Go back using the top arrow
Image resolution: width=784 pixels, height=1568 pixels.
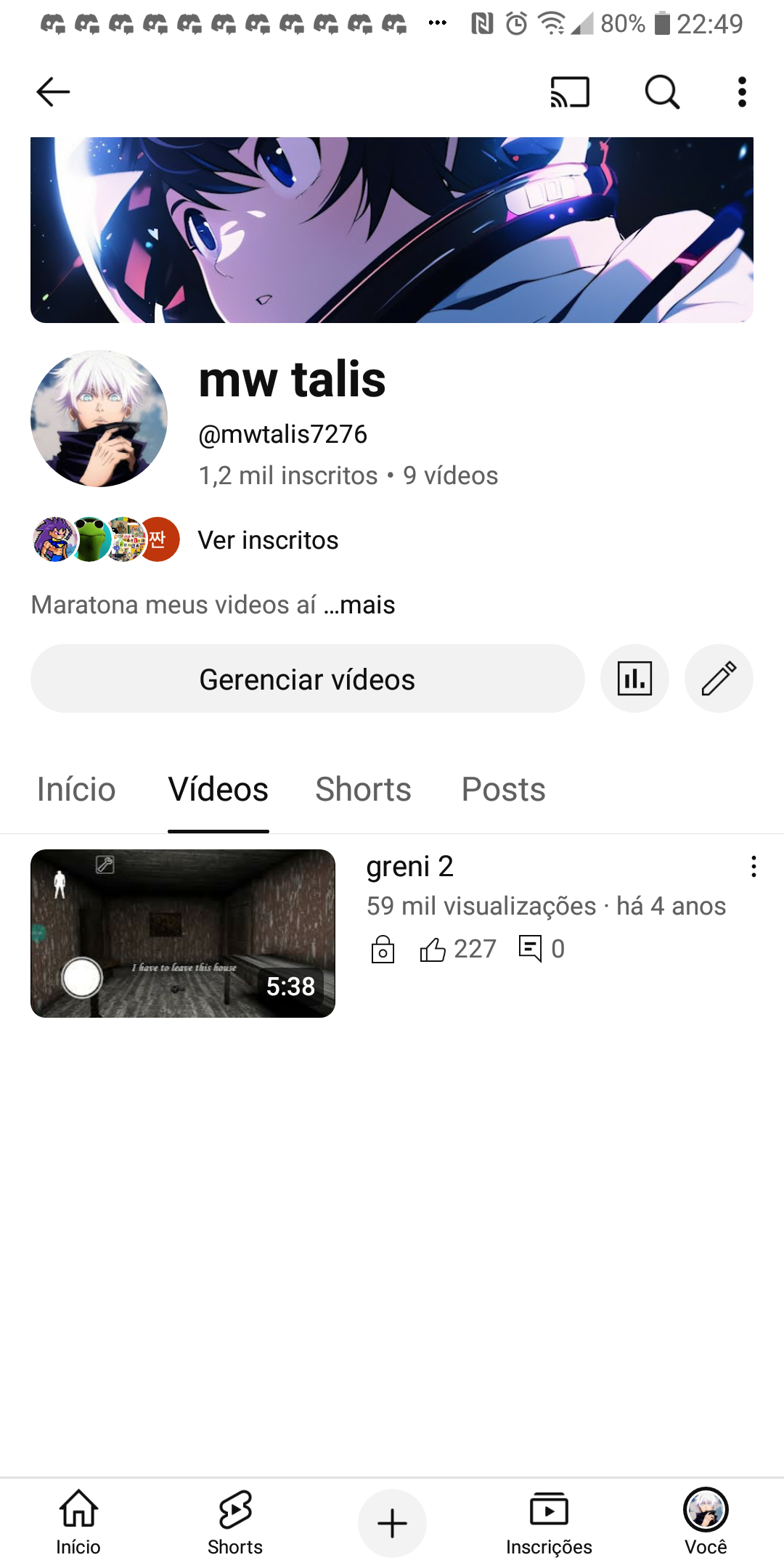[x=53, y=92]
